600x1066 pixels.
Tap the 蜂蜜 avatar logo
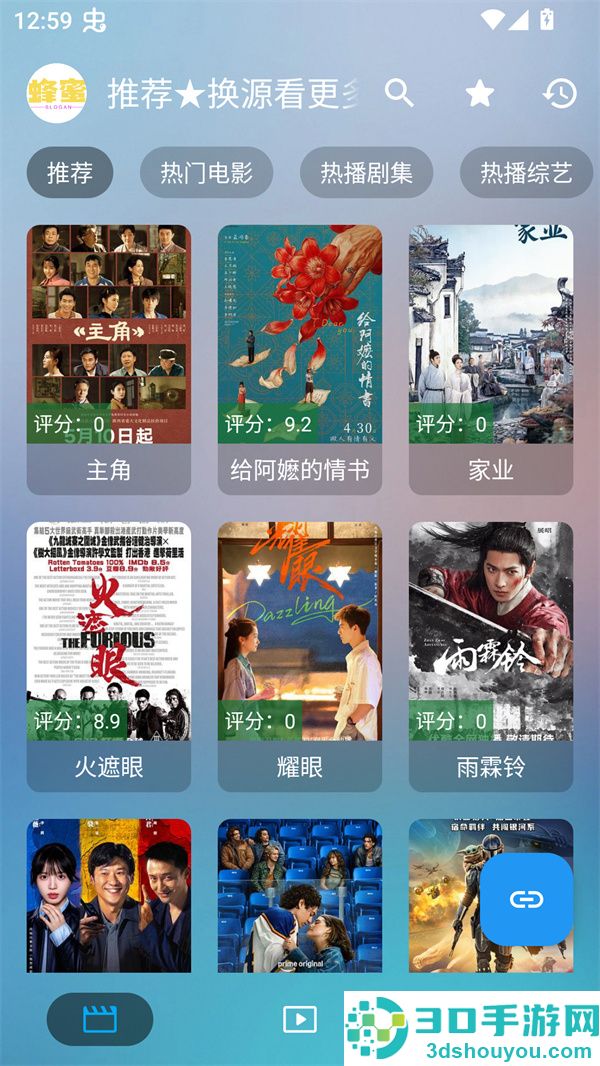56,93
